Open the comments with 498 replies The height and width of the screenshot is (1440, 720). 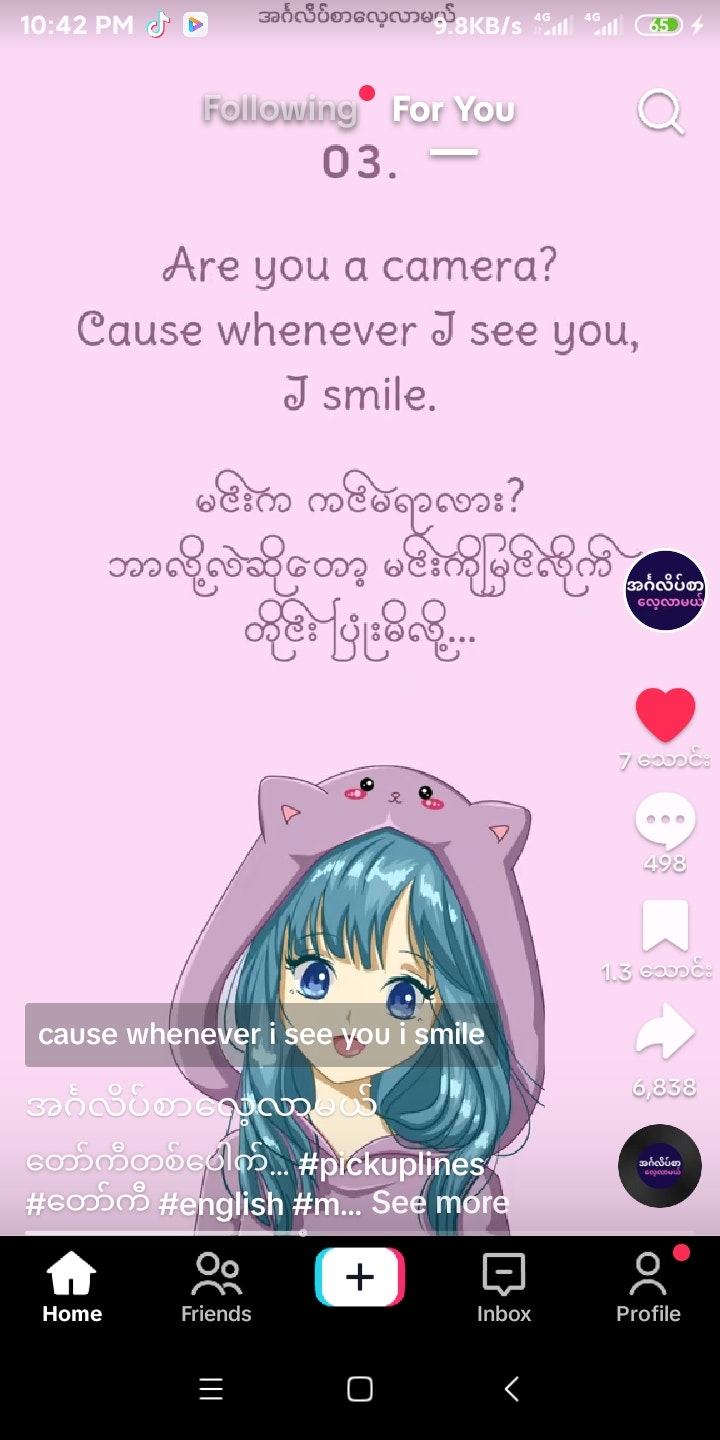[665, 822]
